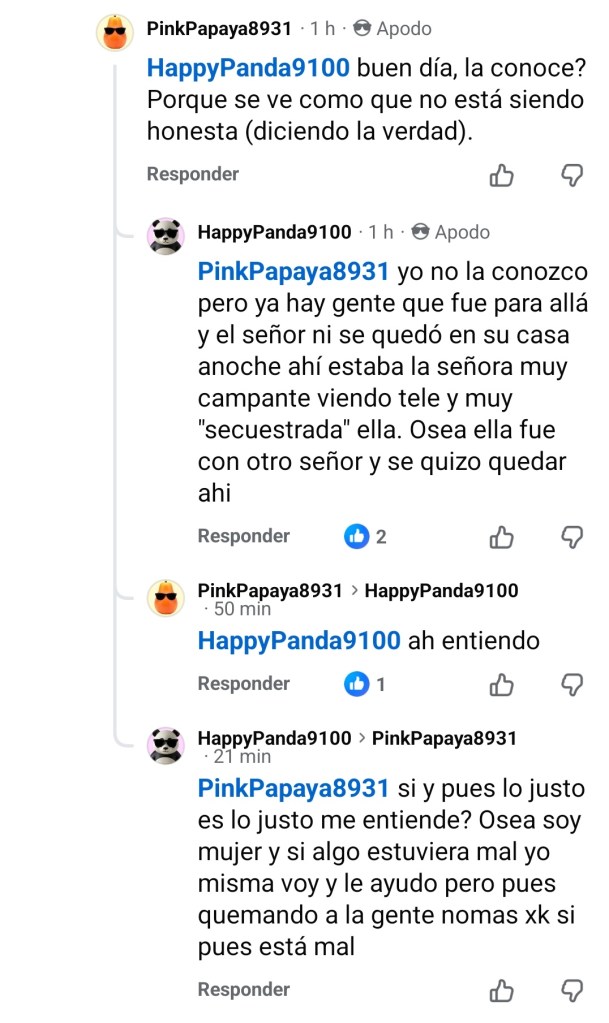Image resolution: width=609 pixels, height=1023 pixels.
Task: Open the HappyPanda9100 mention in "ah entiendo" comment
Action: pos(299,641)
